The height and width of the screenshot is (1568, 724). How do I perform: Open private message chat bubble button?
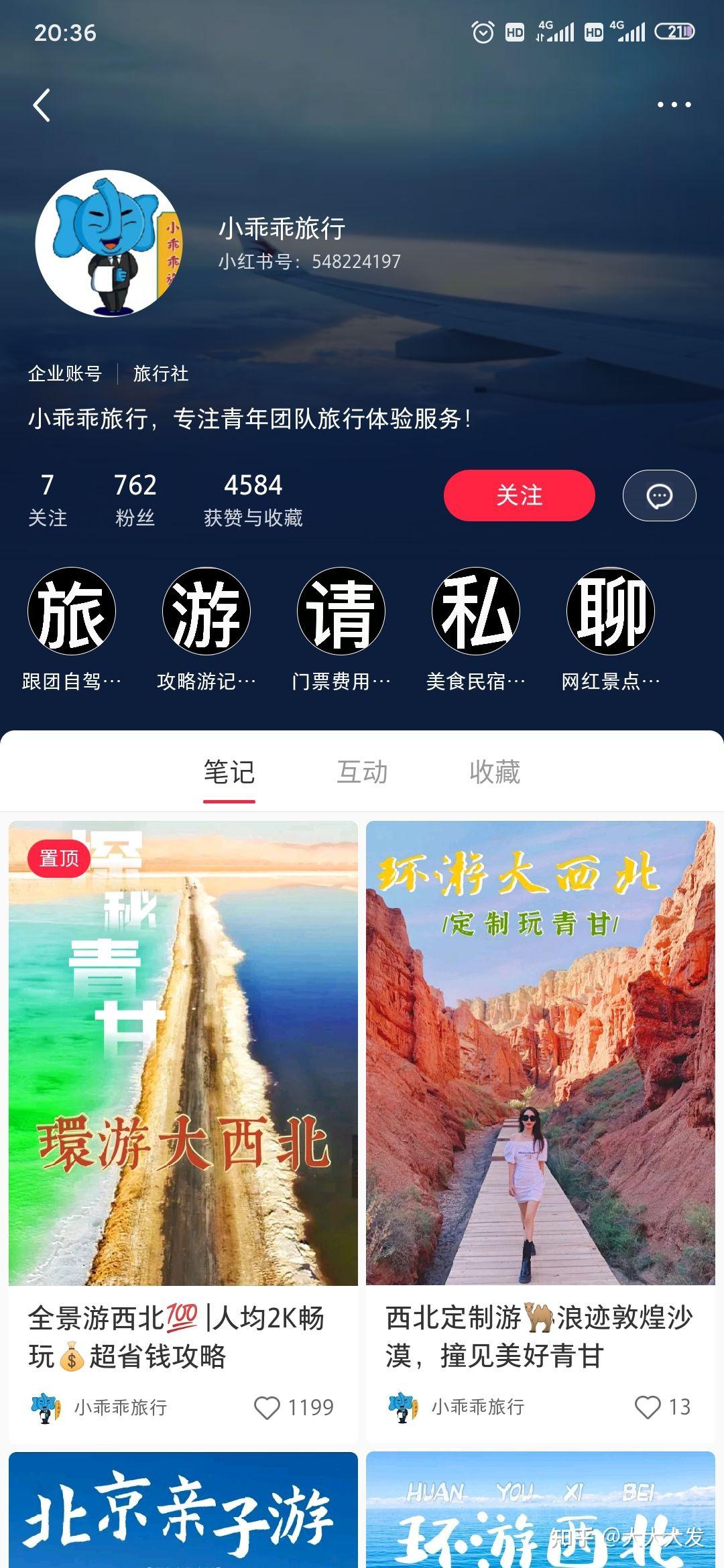(x=659, y=495)
